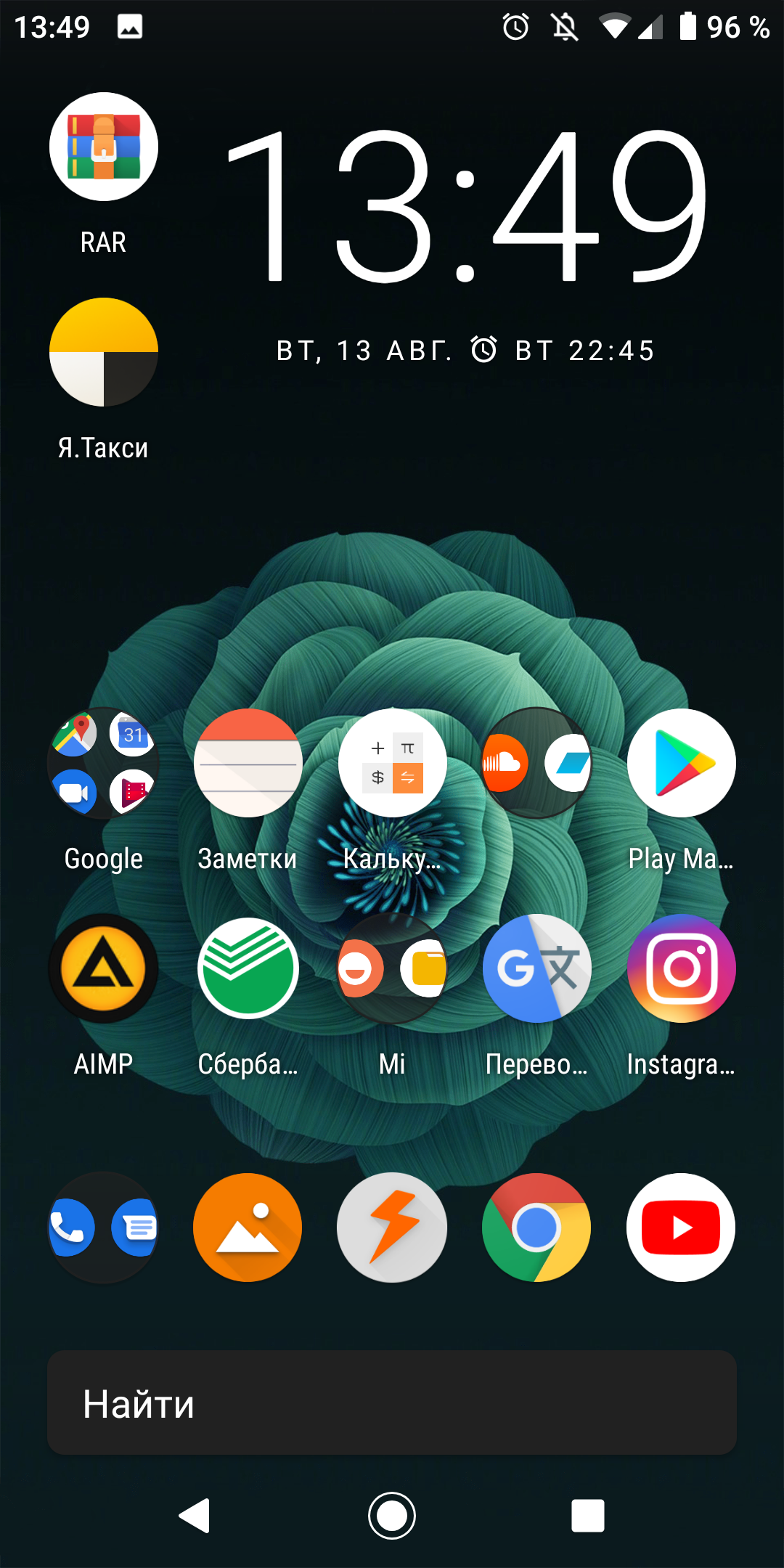
Task: Launch the lightning bolt app in dock
Action: (x=393, y=1228)
